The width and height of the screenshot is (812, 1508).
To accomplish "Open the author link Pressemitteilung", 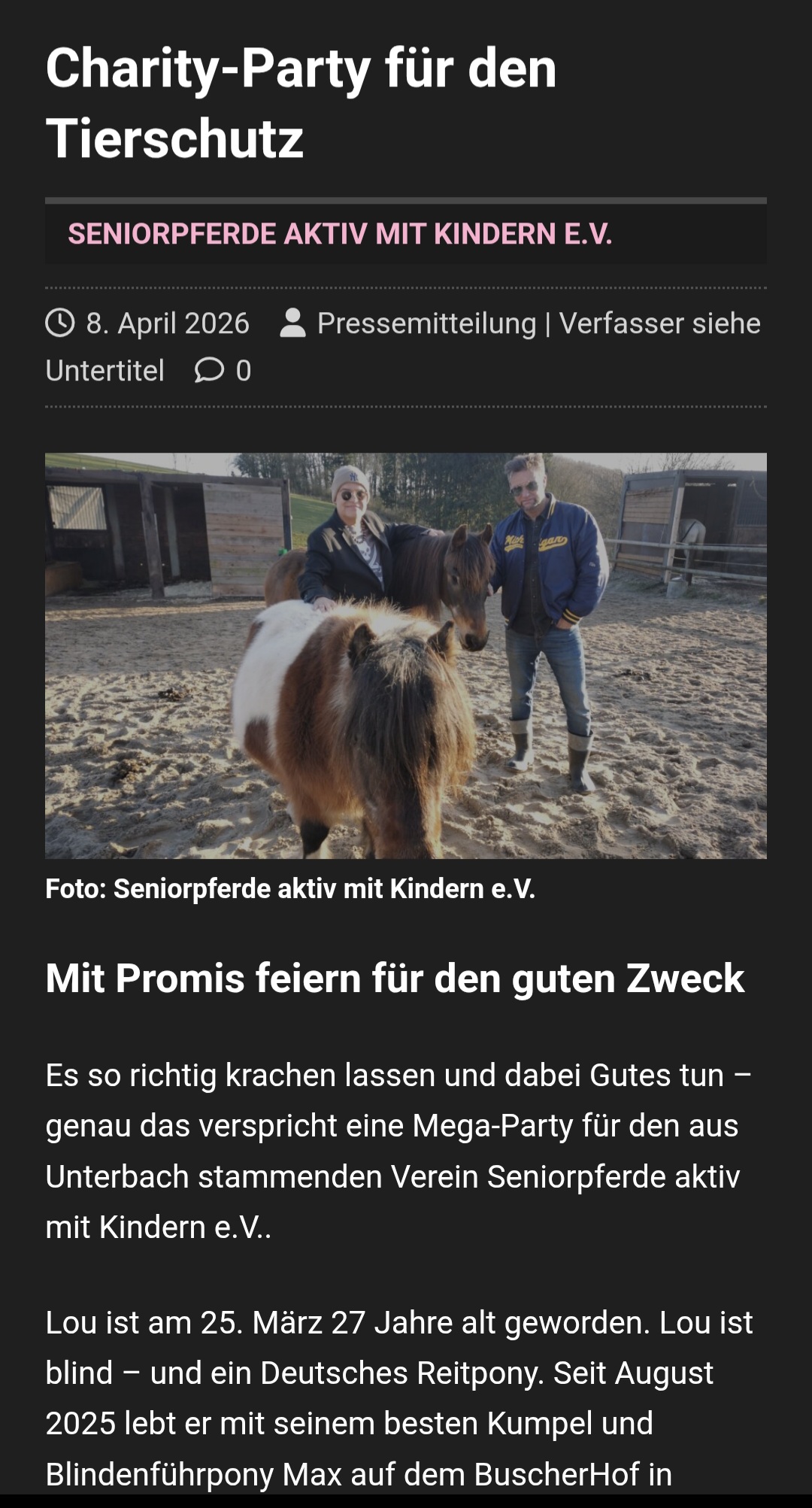I will (x=426, y=323).
